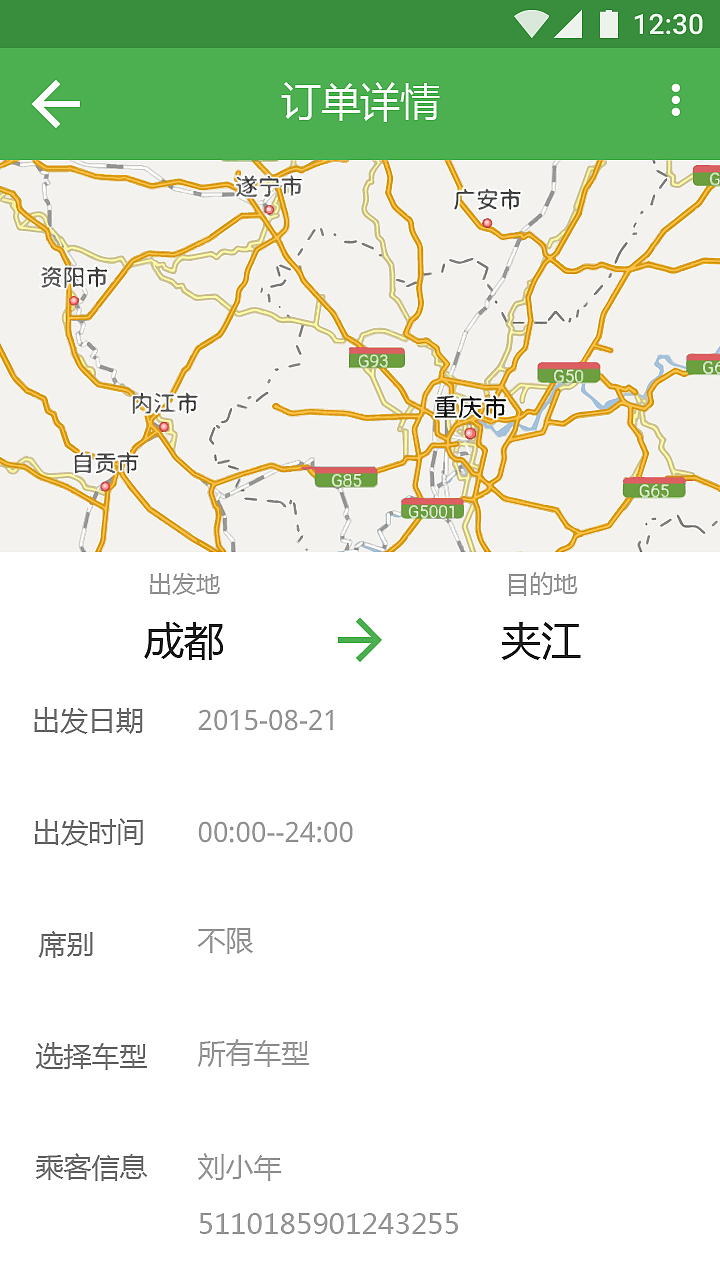This screenshot has height=1280, width=720.
Task: Select the destination 夹江
Action: (x=541, y=641)
